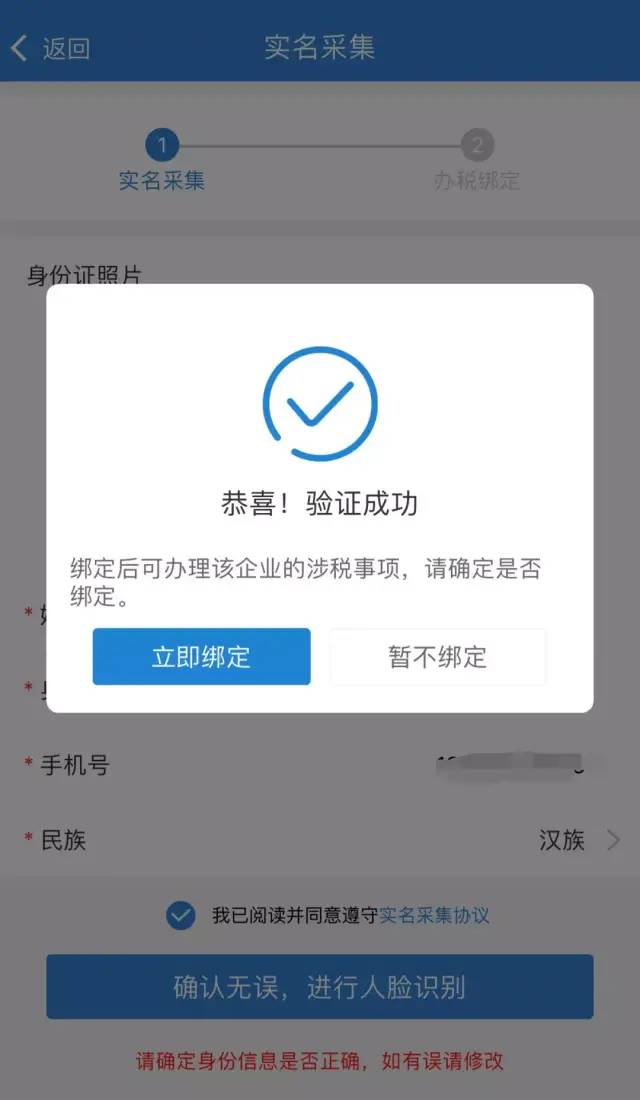Tap 确认无误，进行人脸识别 button
The width and height of the screenshot is (640, 1100).
320,986
